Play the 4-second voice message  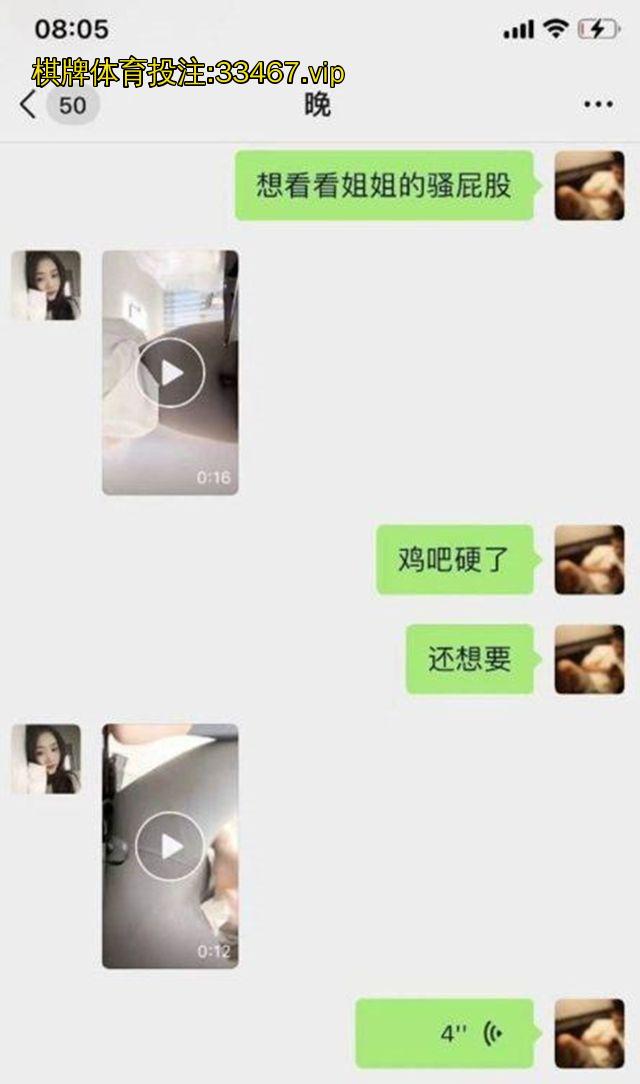[x=446, y=1033]
